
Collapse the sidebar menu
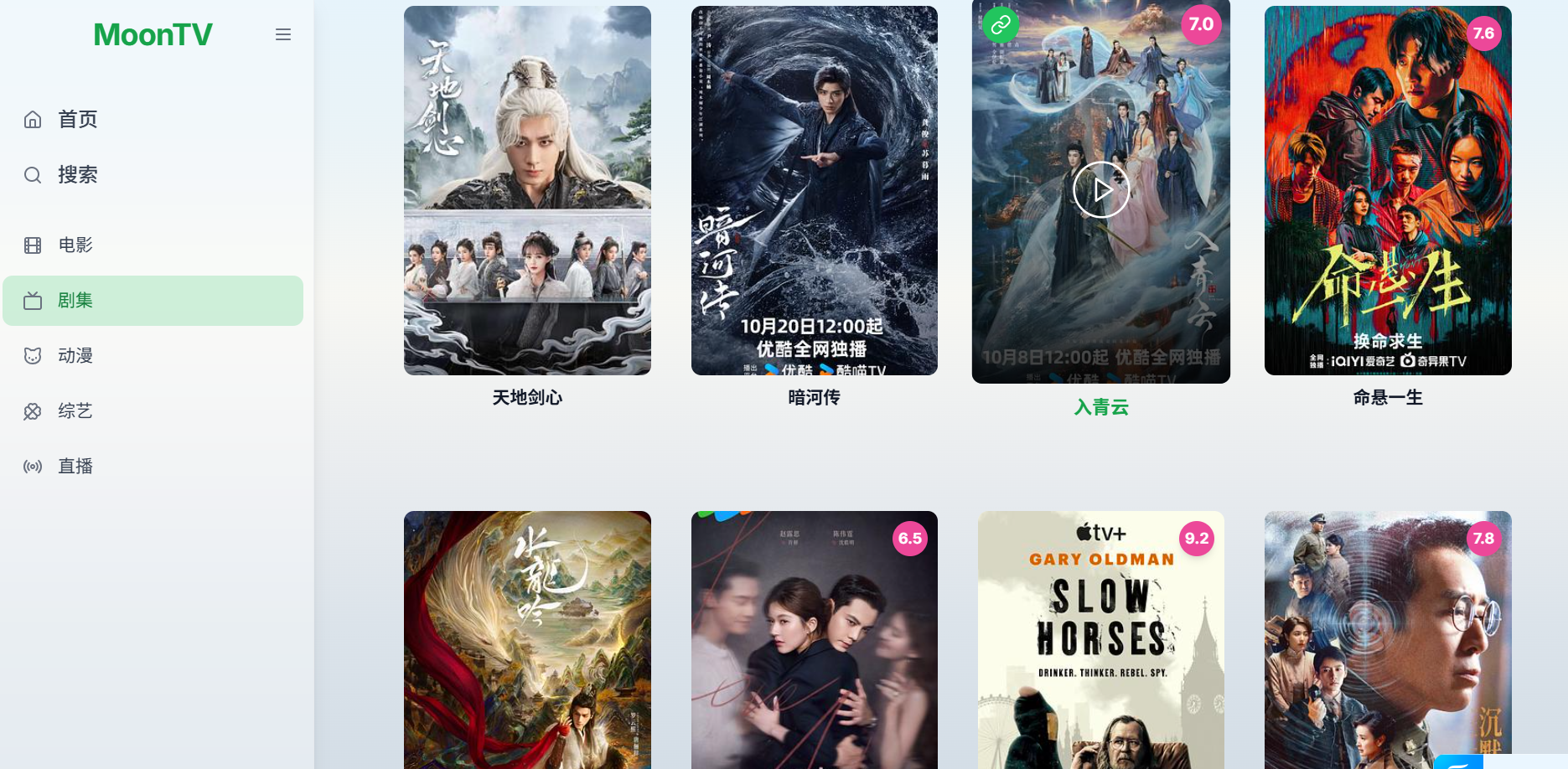point(283,34)
